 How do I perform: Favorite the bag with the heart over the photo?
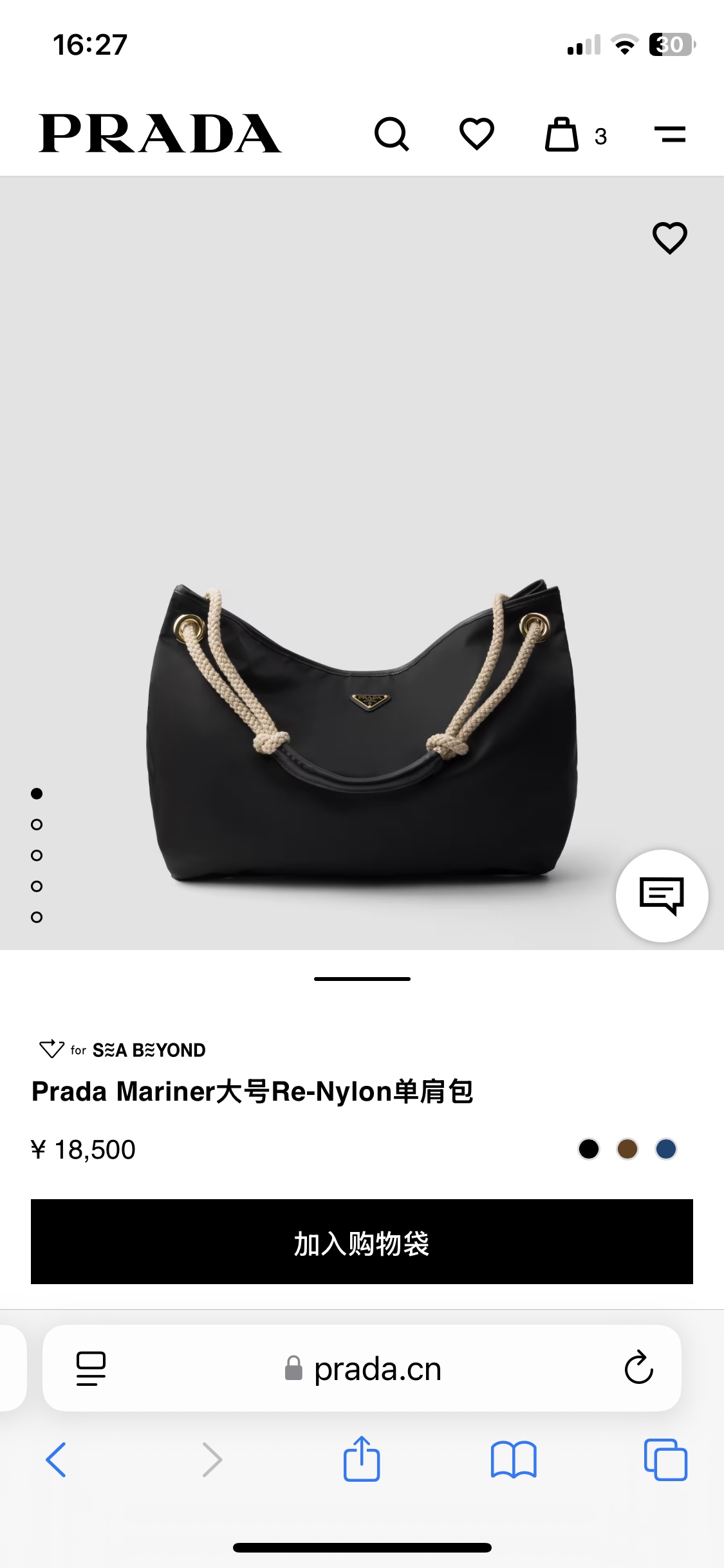coord(671,238)
